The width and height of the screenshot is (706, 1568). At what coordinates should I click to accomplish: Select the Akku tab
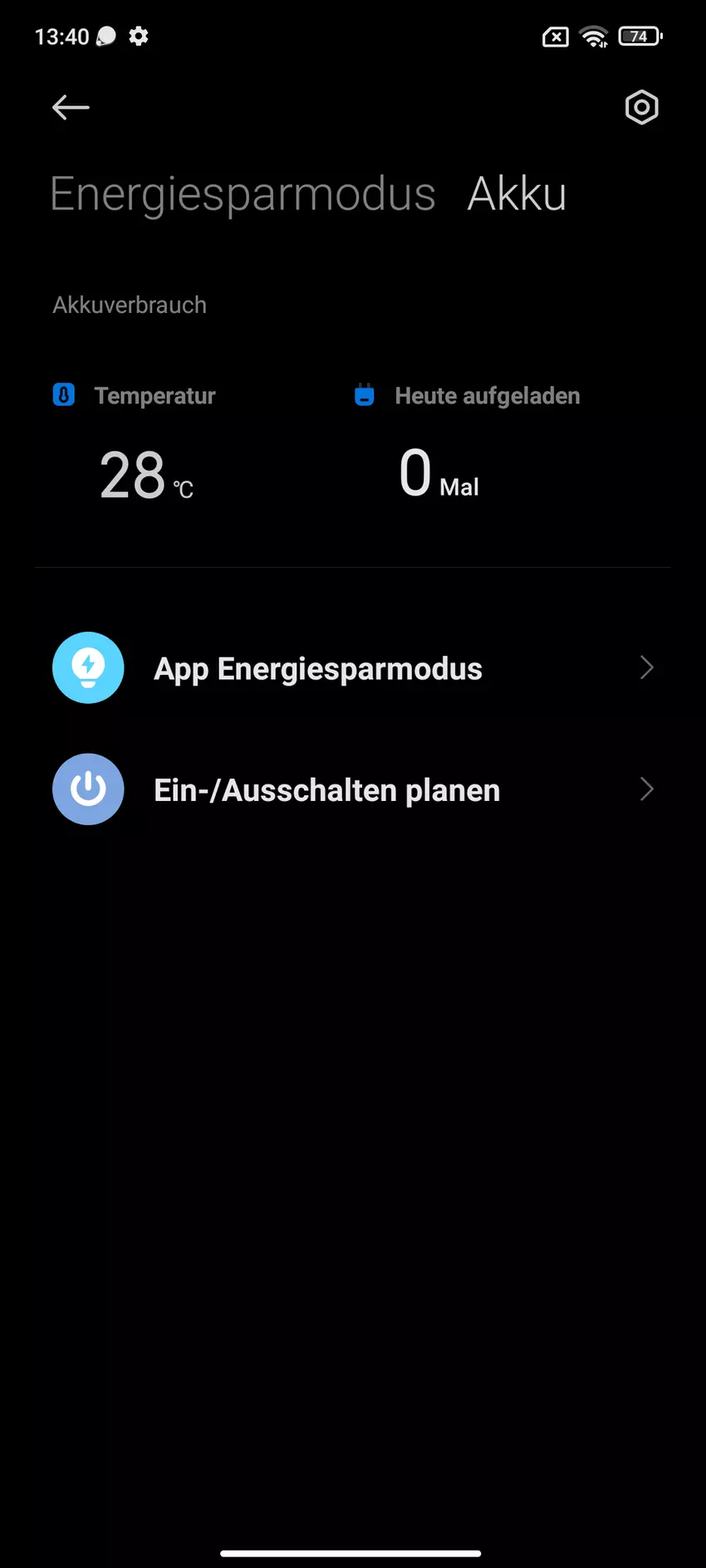[517, 194]
